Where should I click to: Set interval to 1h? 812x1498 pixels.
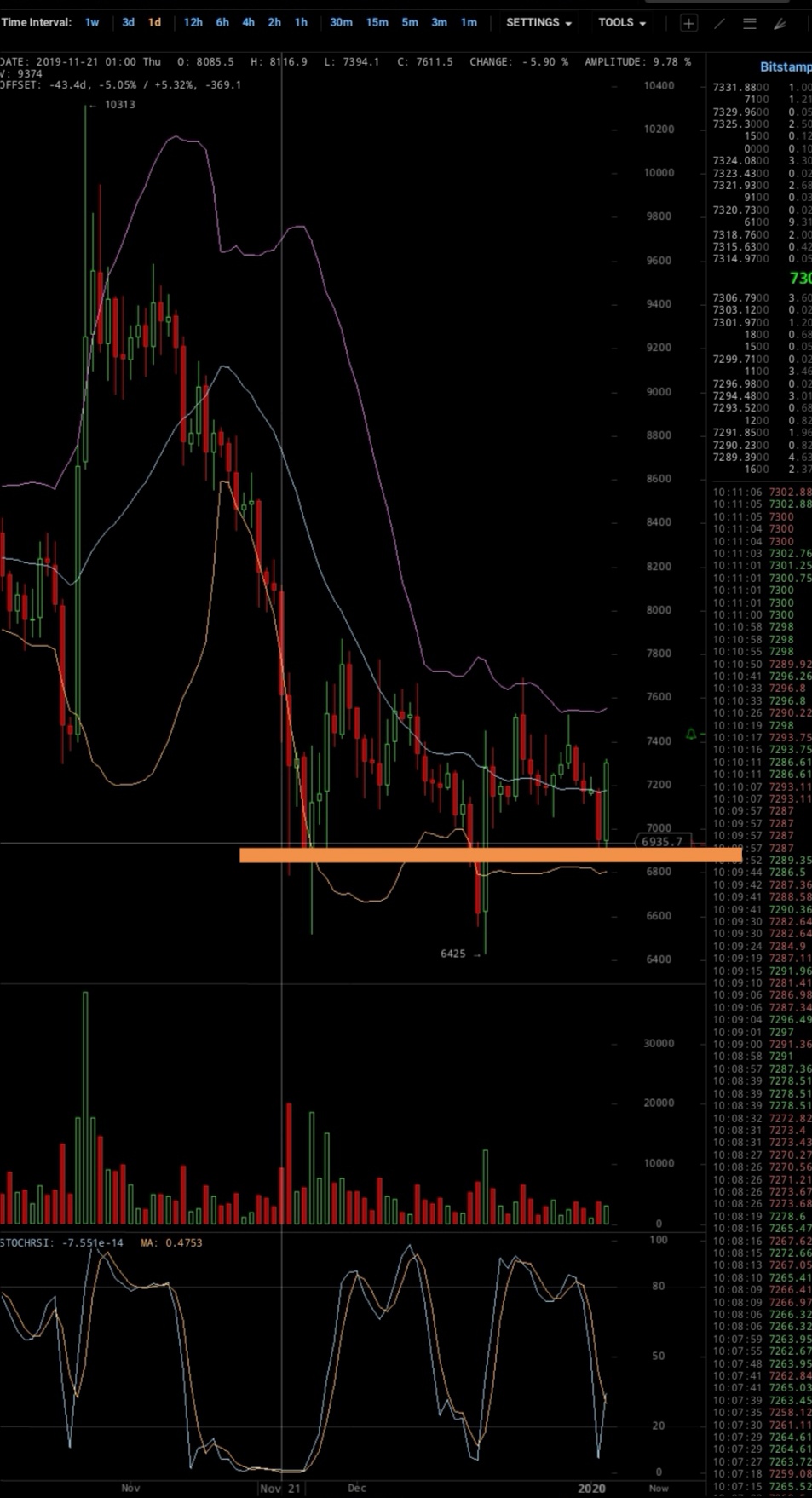(x=301, y=22)
